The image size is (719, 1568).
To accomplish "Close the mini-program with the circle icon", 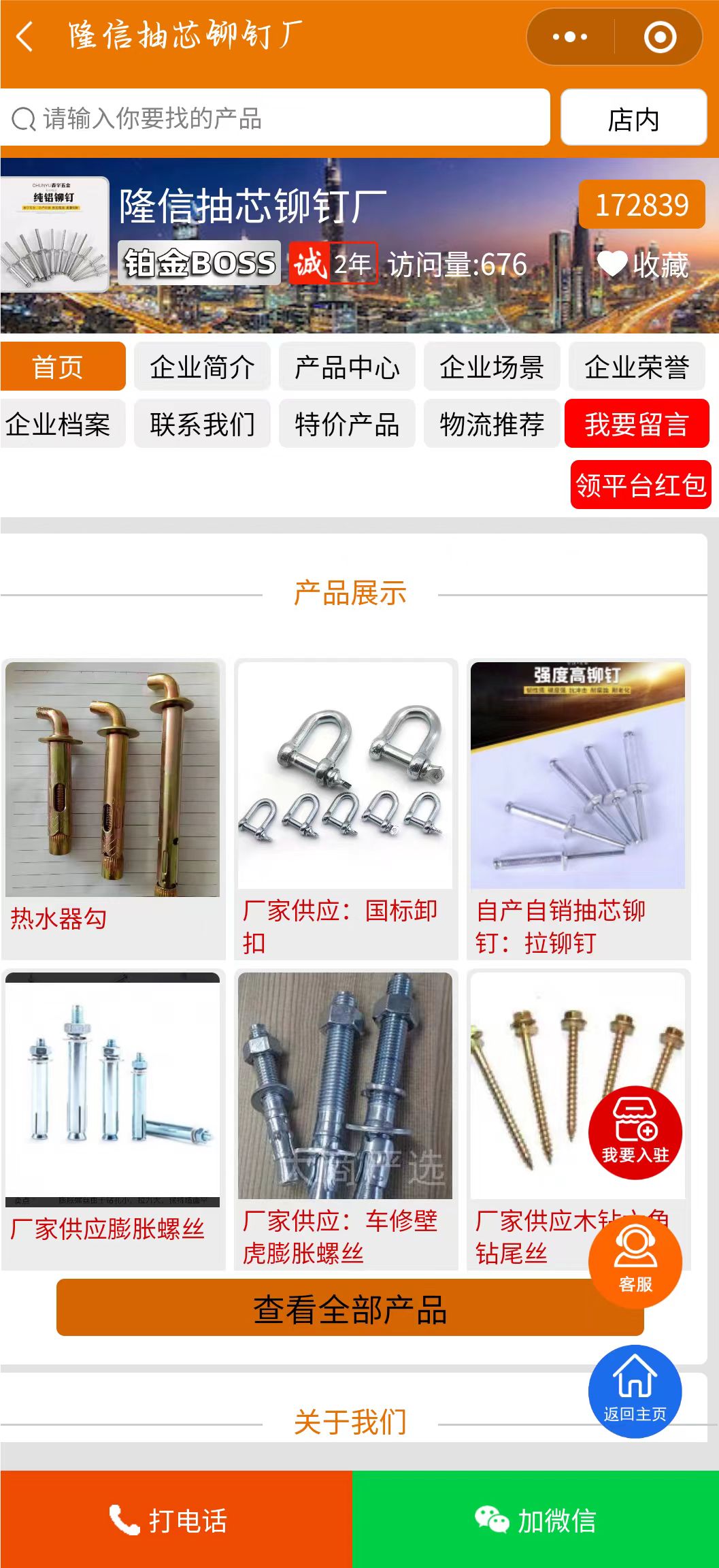I will click(x=659, y=37).
